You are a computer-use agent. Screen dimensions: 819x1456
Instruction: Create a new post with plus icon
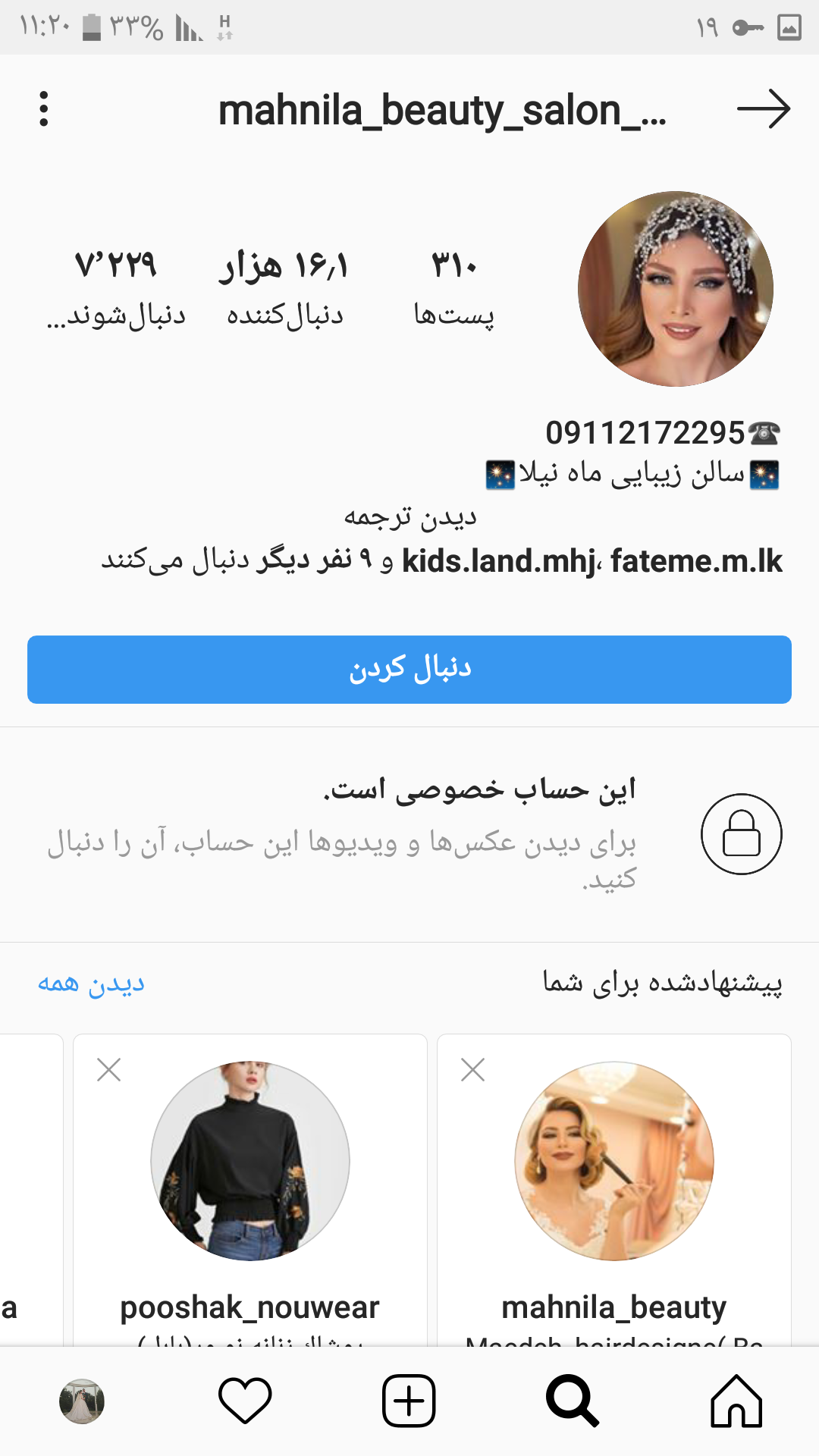409,1401
